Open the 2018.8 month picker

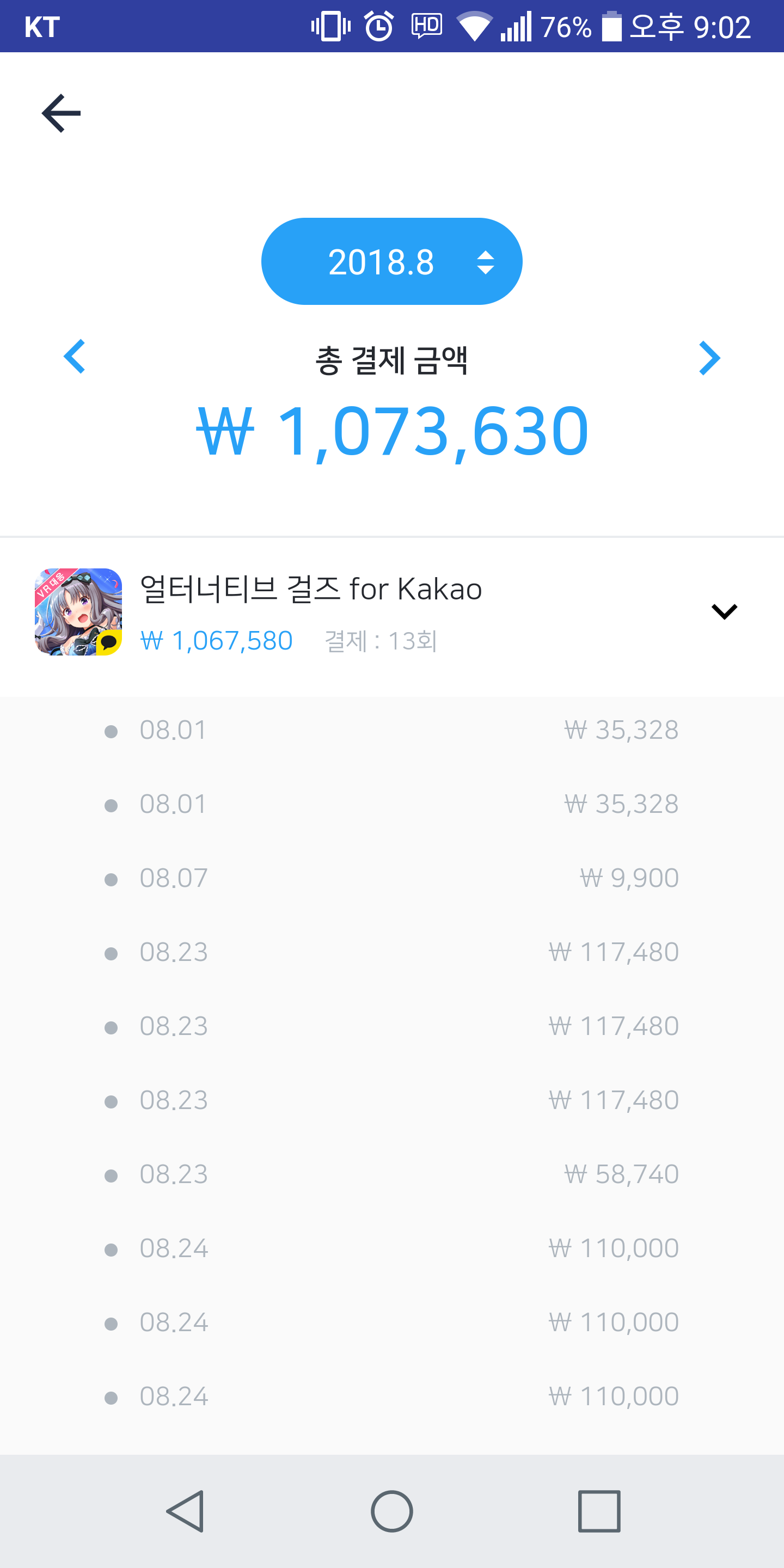tap(391, 262)
